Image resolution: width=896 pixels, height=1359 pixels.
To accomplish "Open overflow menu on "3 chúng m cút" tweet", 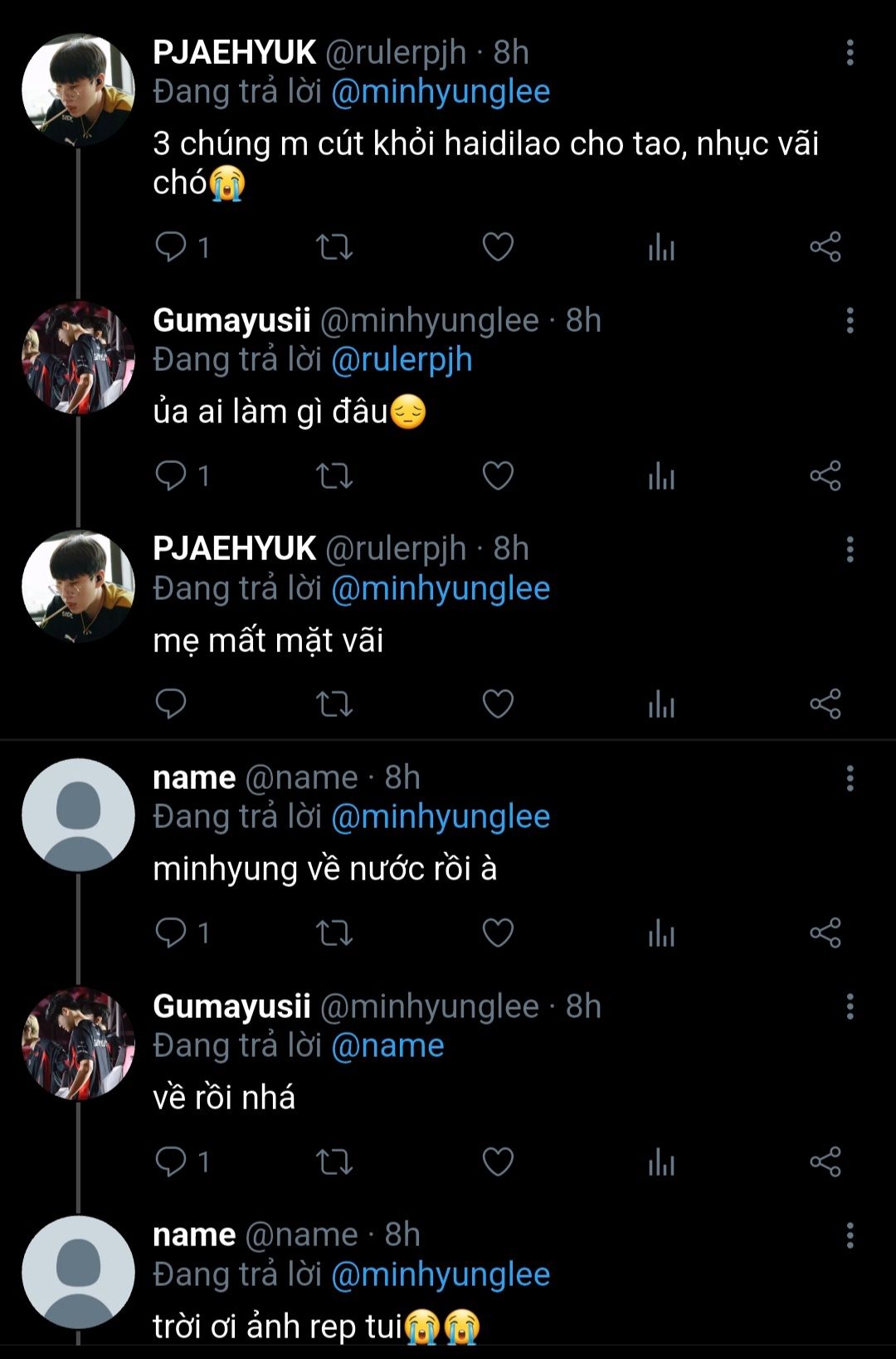I will tap(850, 52).
